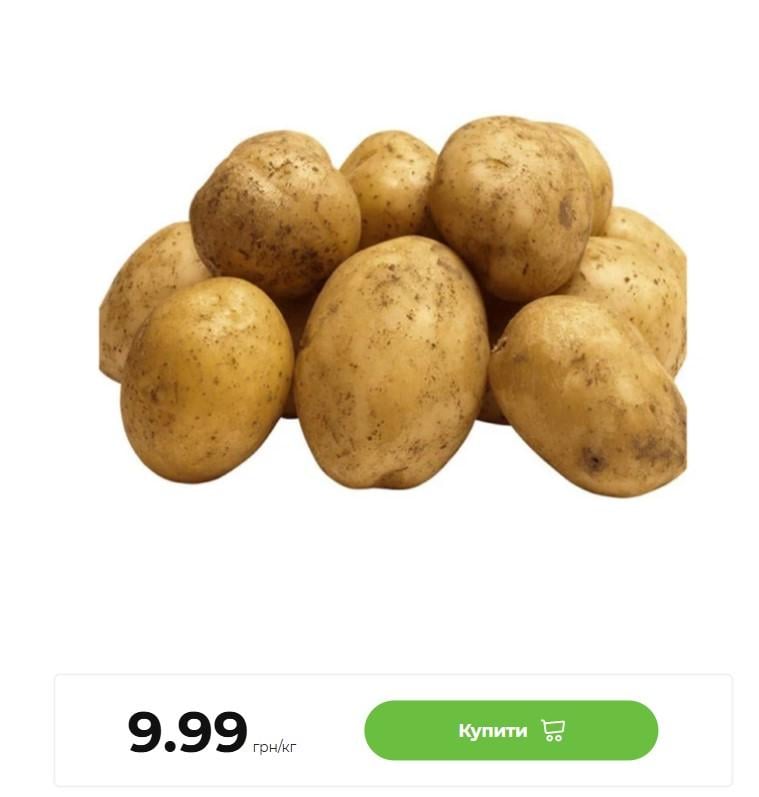Open the potatoes product image

pyautogui.click(x=392, y=310)
